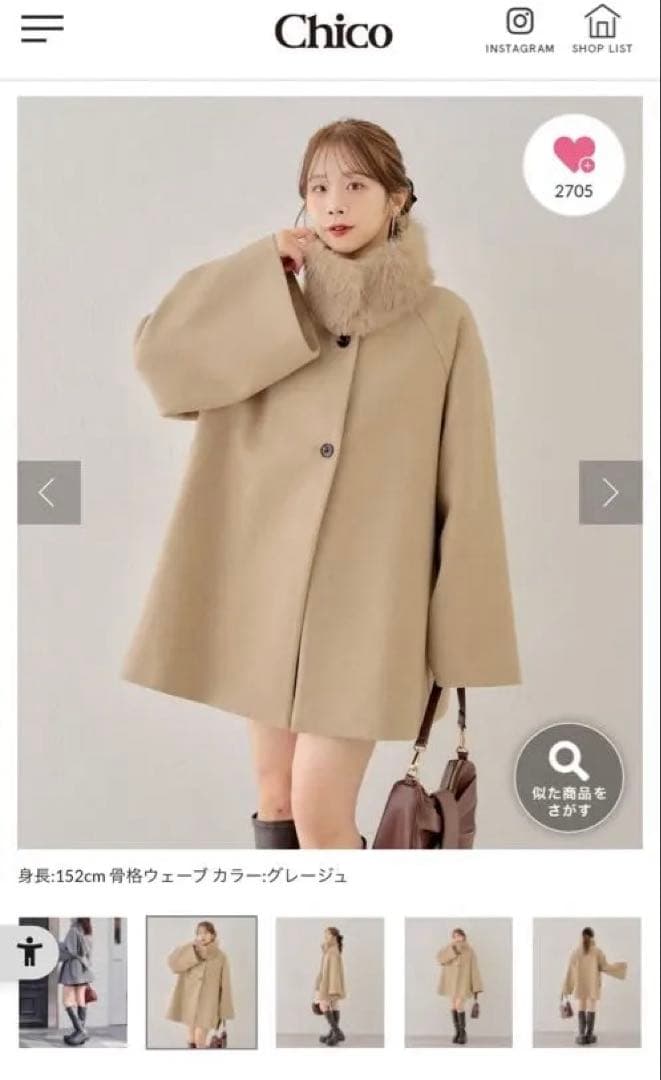
Task: Add this coat to favorites
Action: pyautogui.click(x=573, y=164)
